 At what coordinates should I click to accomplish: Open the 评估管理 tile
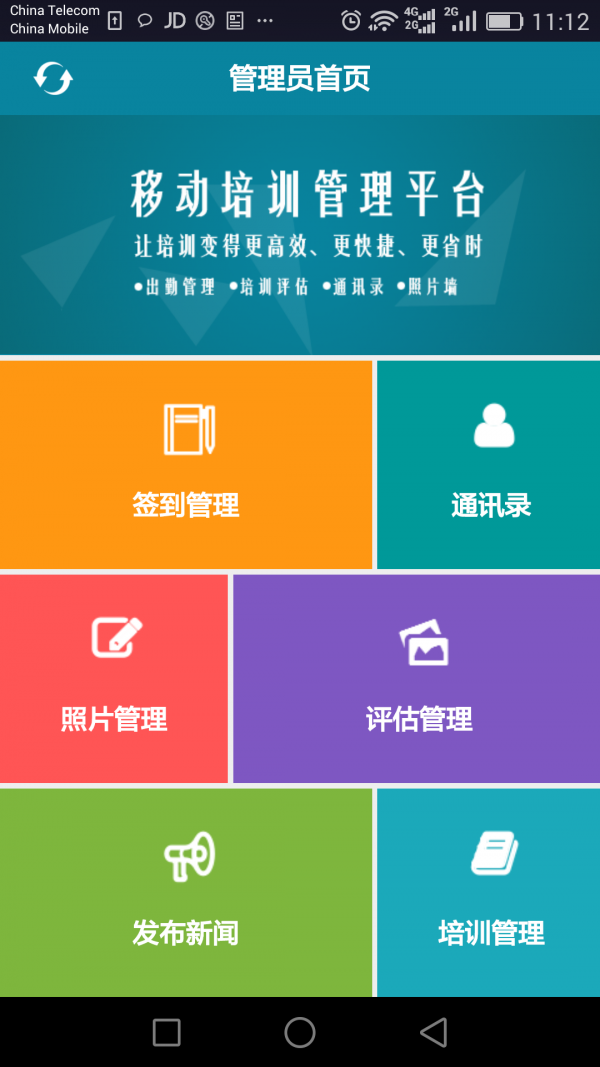417,678
